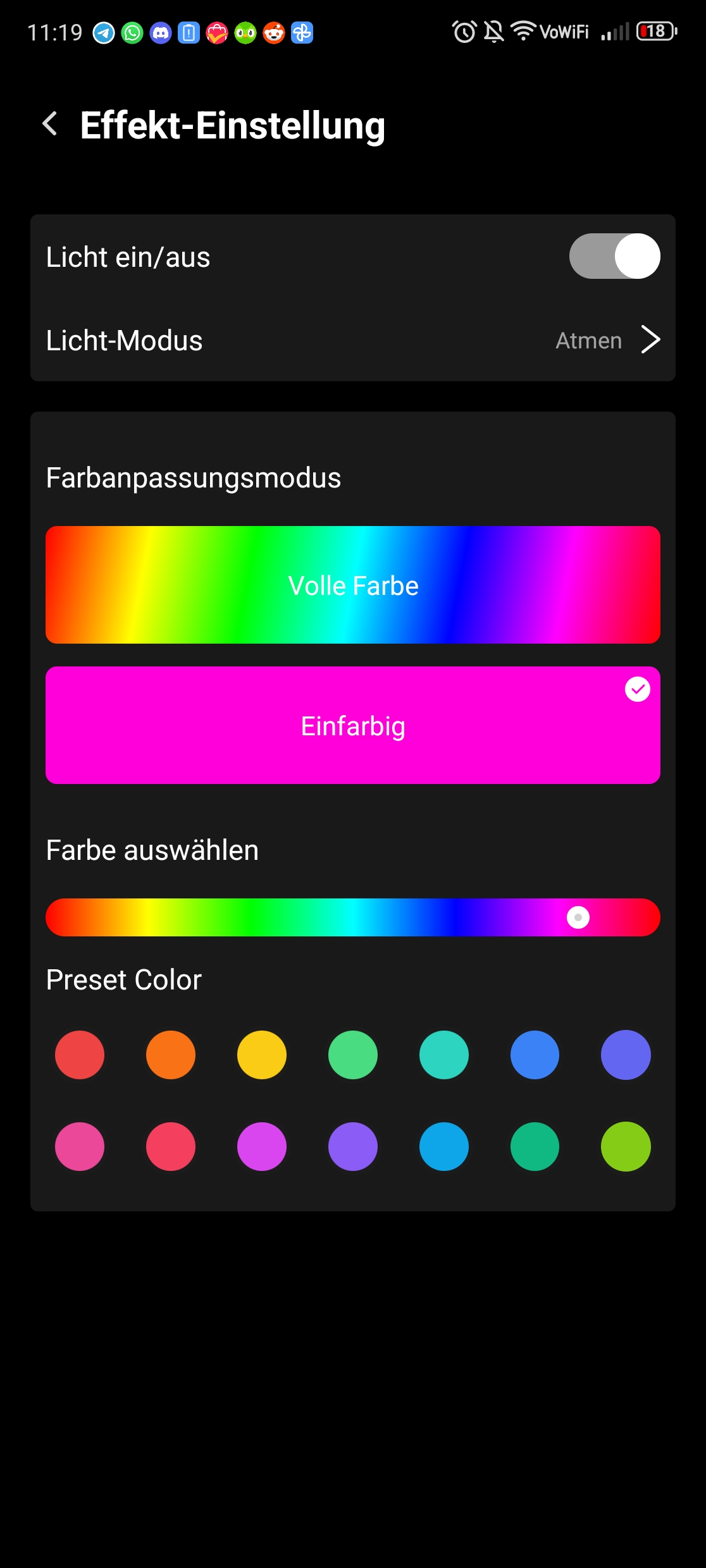Pick the violet preset color

point(353,1146)
